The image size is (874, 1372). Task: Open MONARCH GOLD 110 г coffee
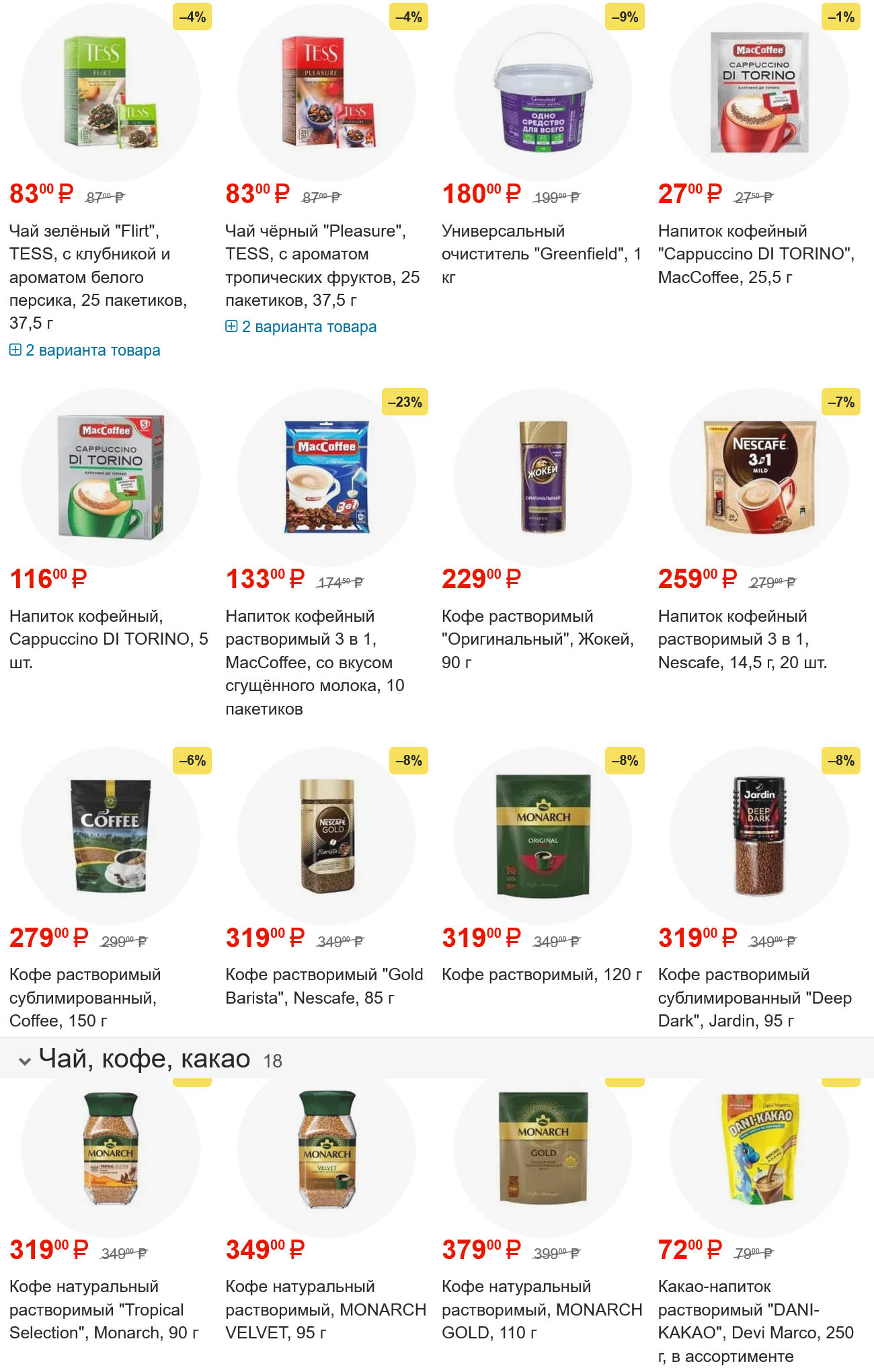[541, 1309]
